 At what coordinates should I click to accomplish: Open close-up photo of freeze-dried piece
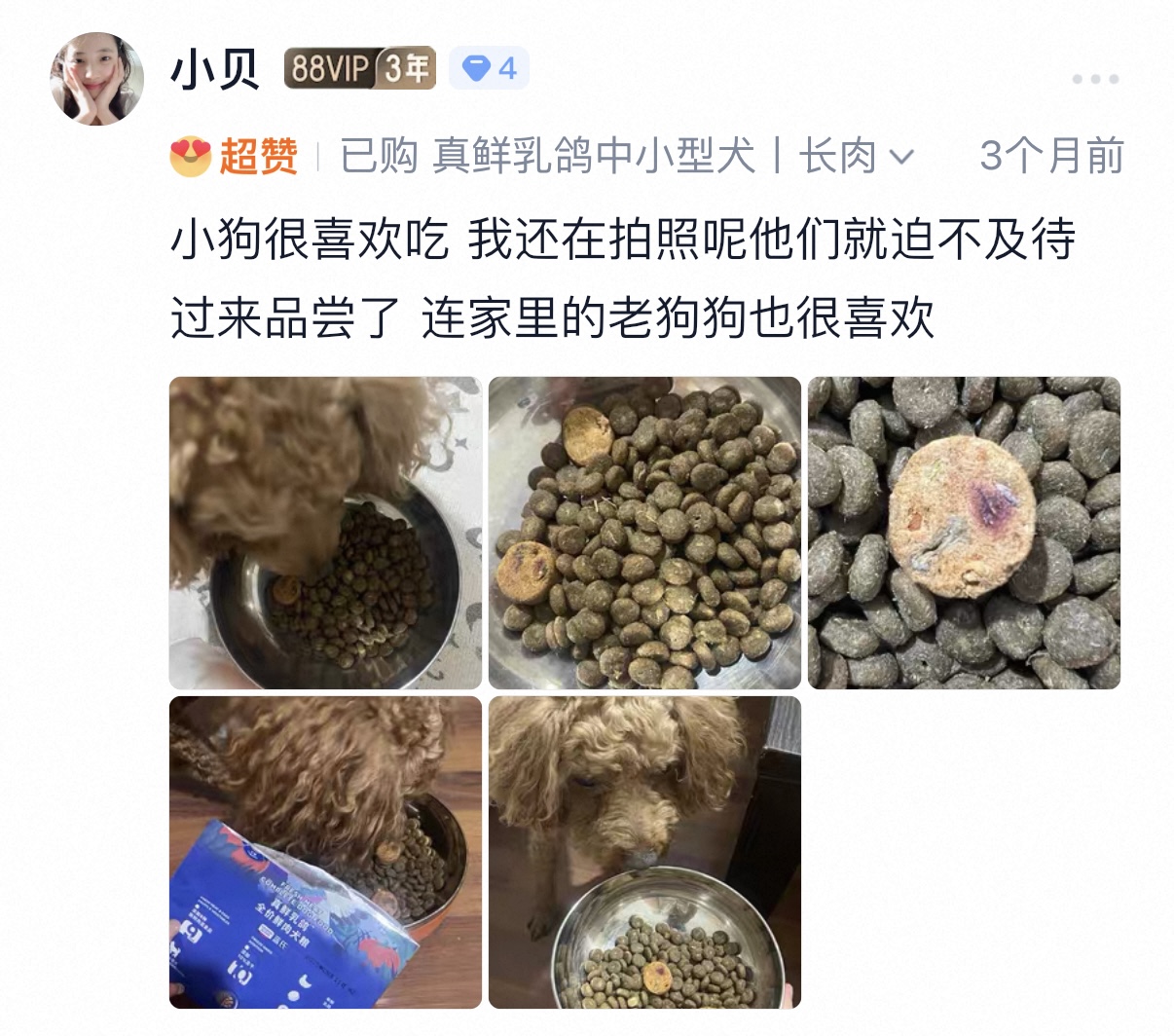pos(964,533)
